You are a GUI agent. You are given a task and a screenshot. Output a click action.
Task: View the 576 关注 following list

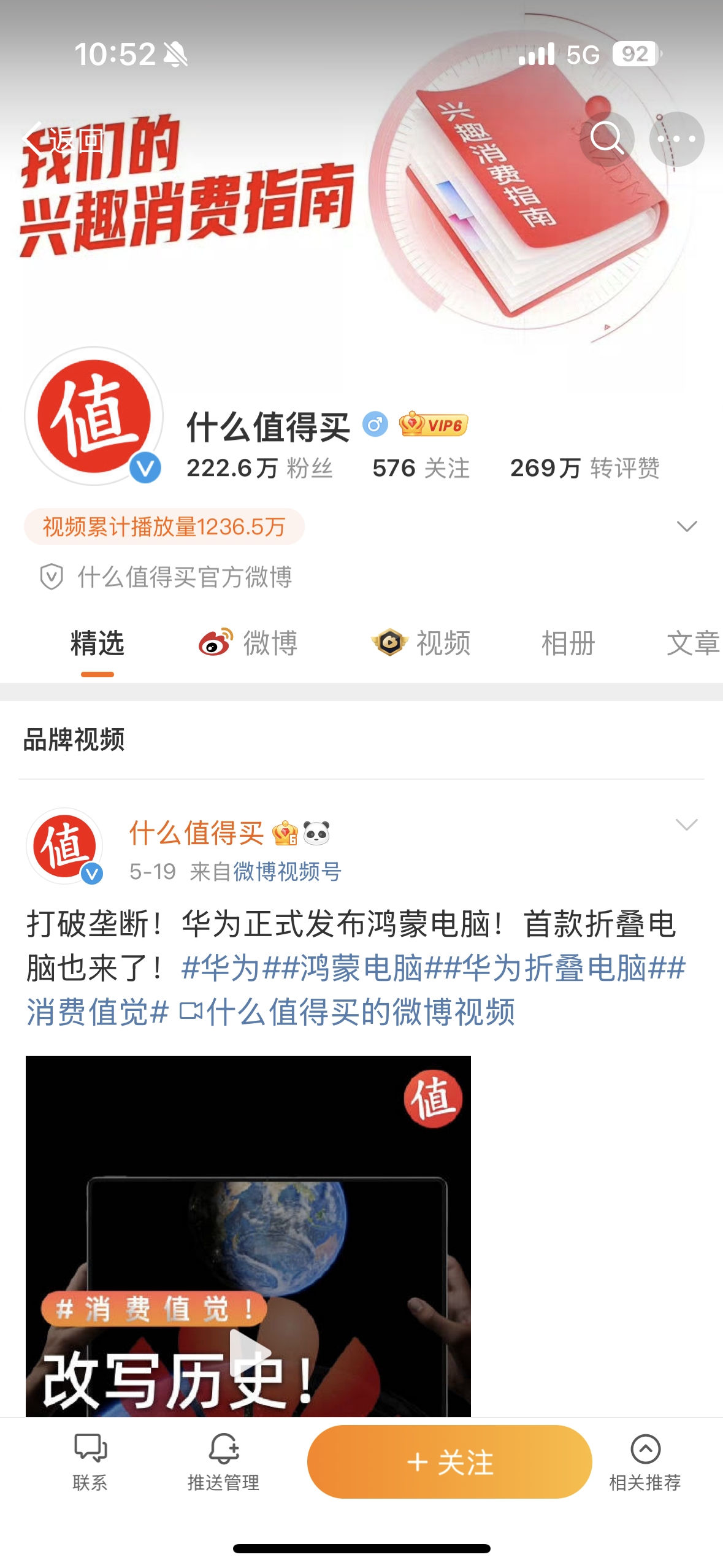click(x=421, y=468)
